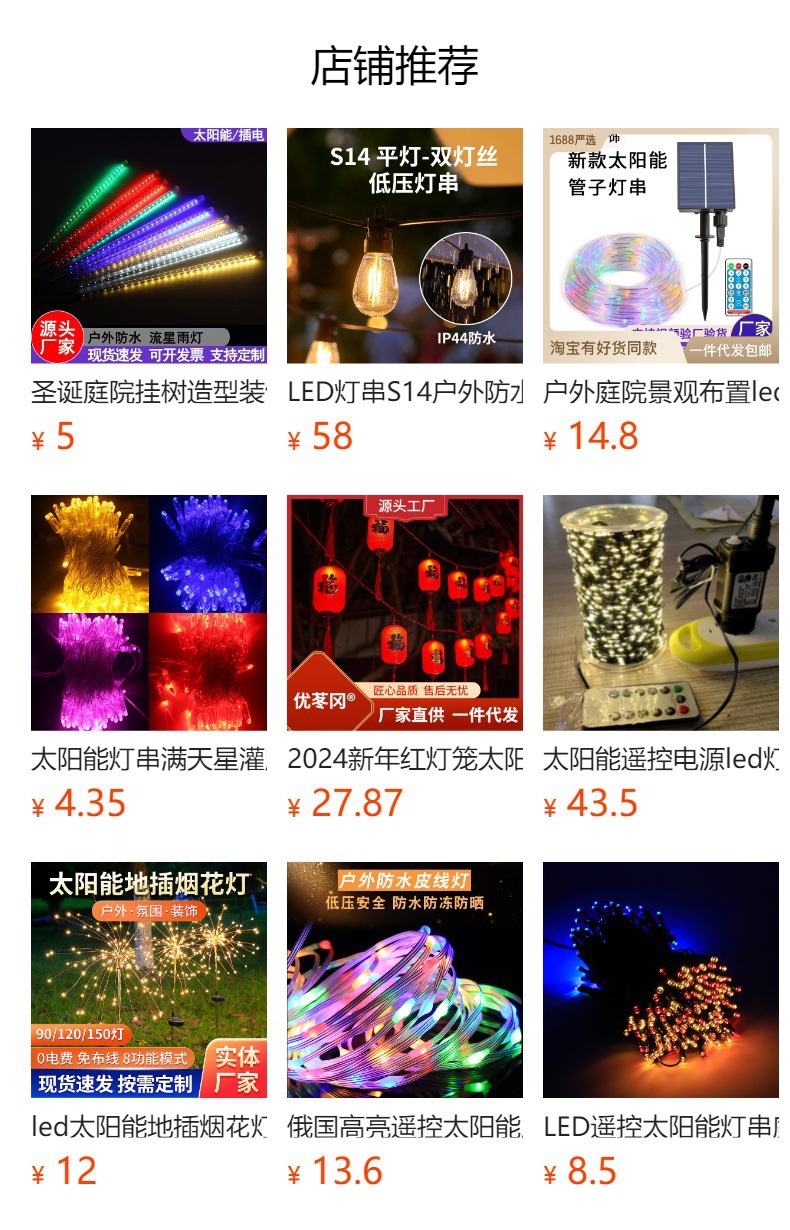
Task: Open the 2024 New Year red lantern product
Action: pyautogui.click(x=404, y=613)
